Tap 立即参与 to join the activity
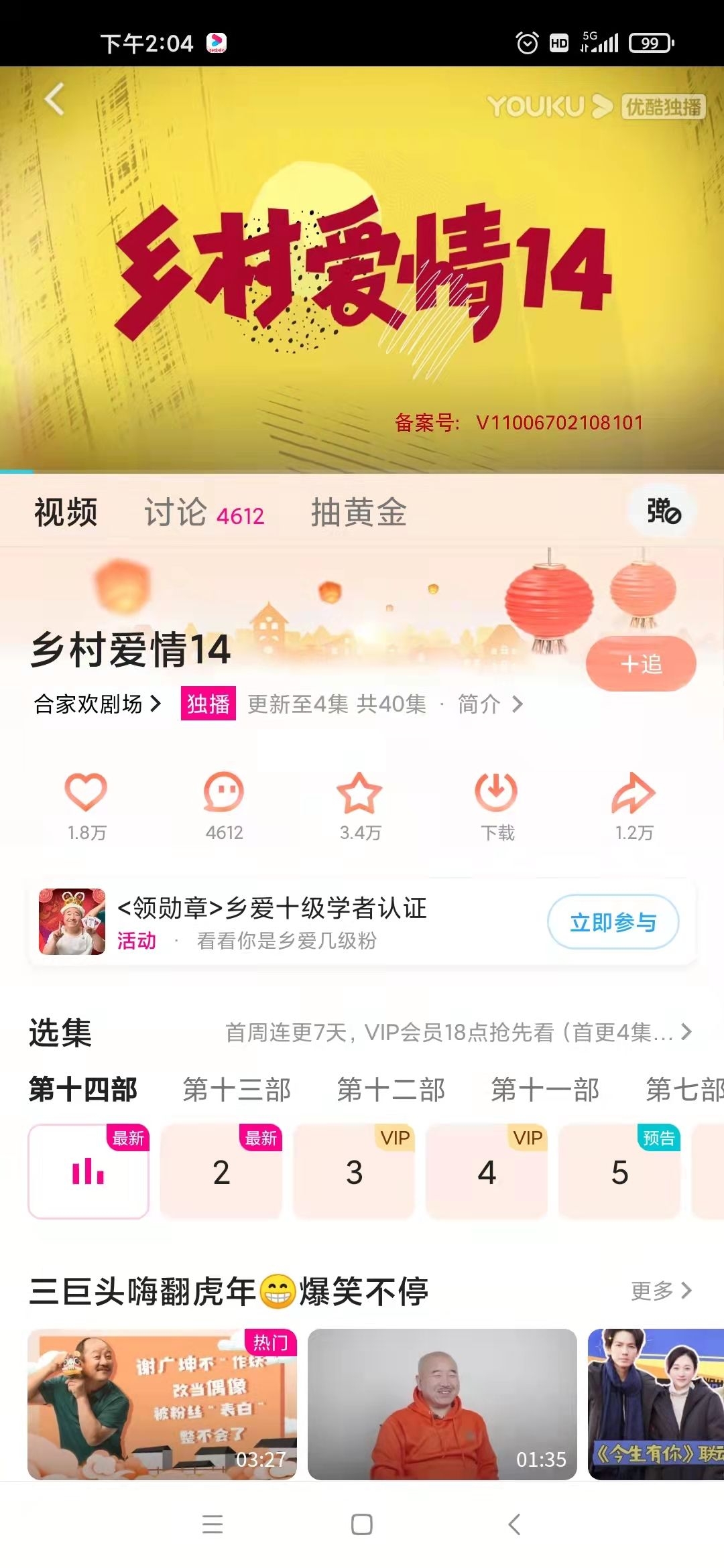This screenshot has height=1568, width=724. coord(613,922)
